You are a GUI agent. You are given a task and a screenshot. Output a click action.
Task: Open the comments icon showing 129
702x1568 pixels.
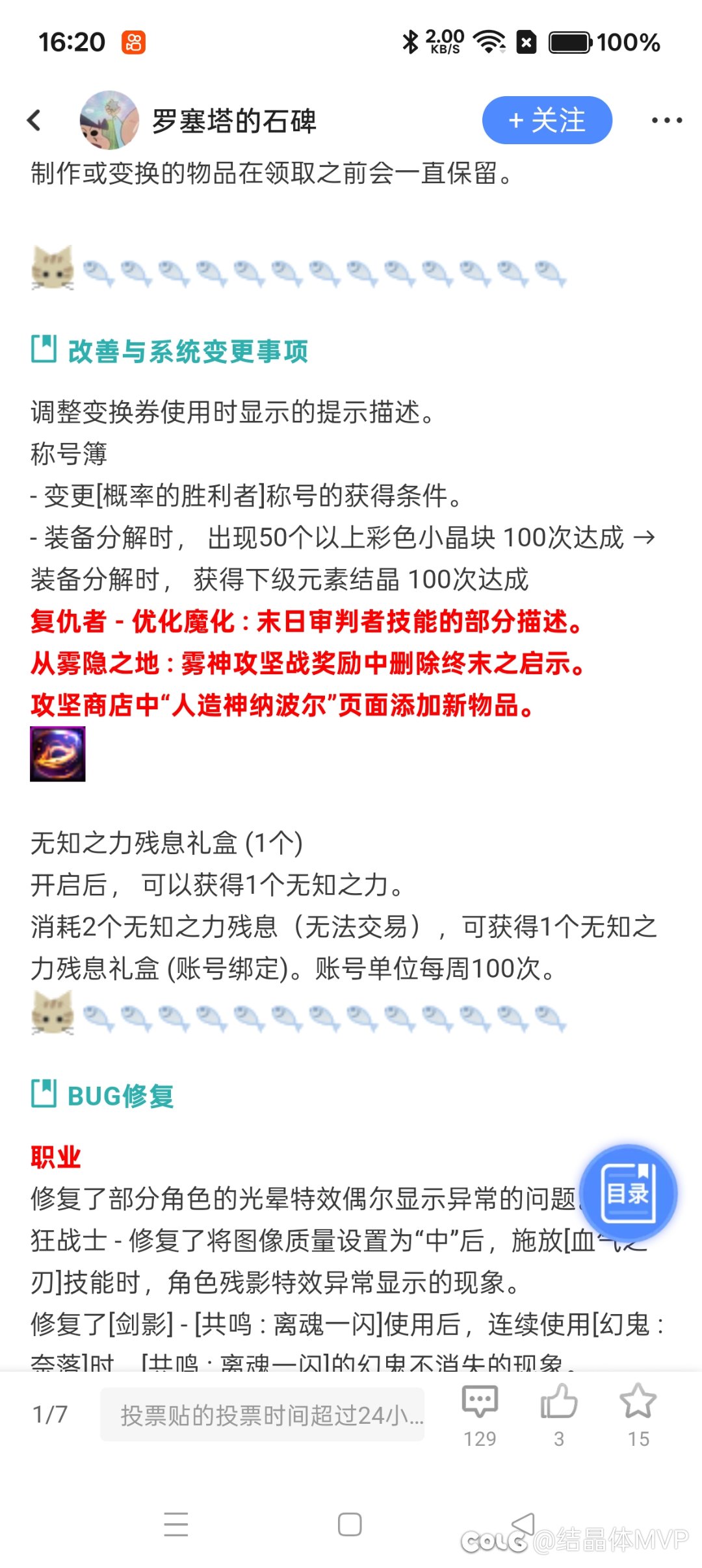click(480, 1403)
